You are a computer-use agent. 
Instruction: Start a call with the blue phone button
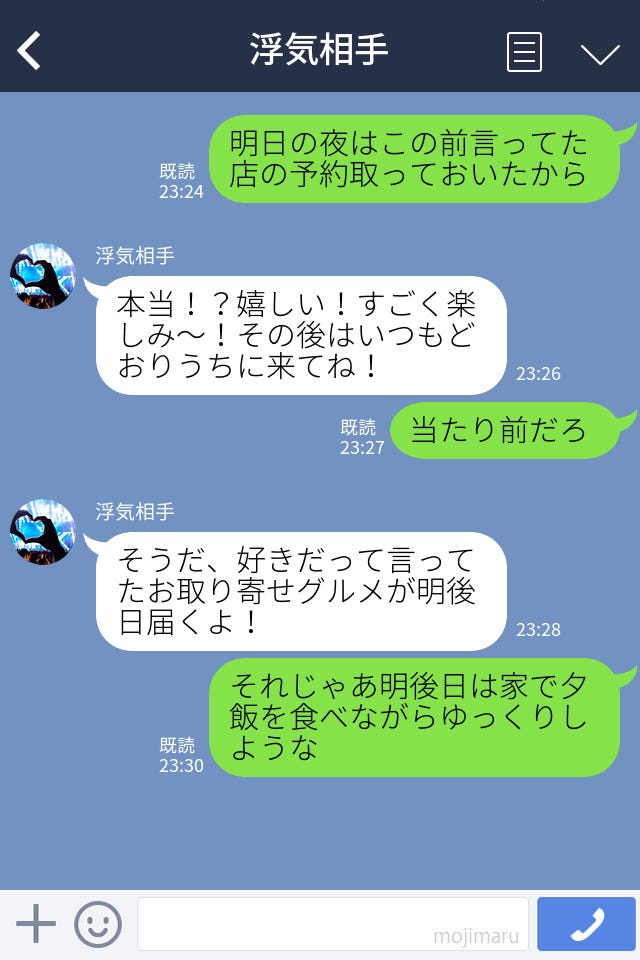[x=586, y=924]
